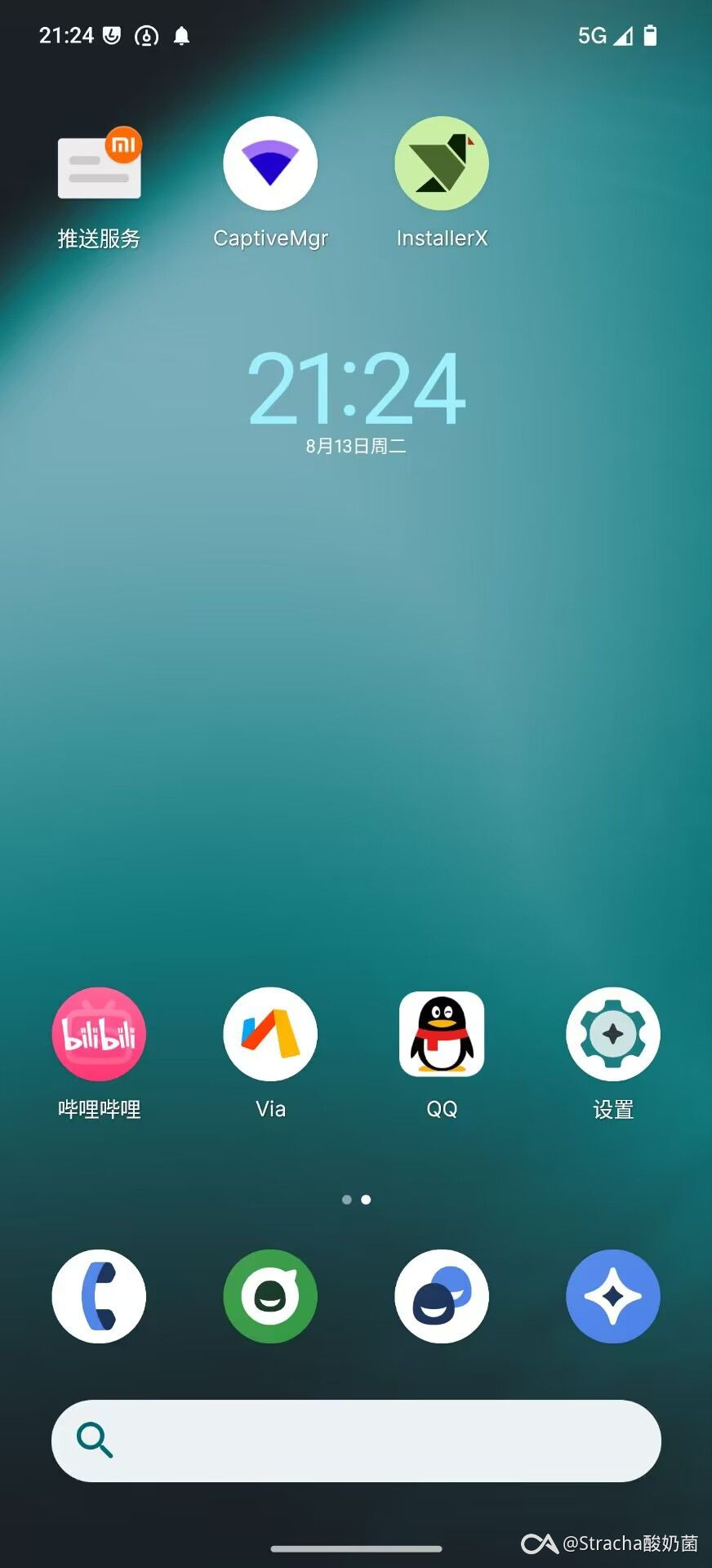
Task: Launch the 哔哩哔哩 app
Action: pos(99,1035)
